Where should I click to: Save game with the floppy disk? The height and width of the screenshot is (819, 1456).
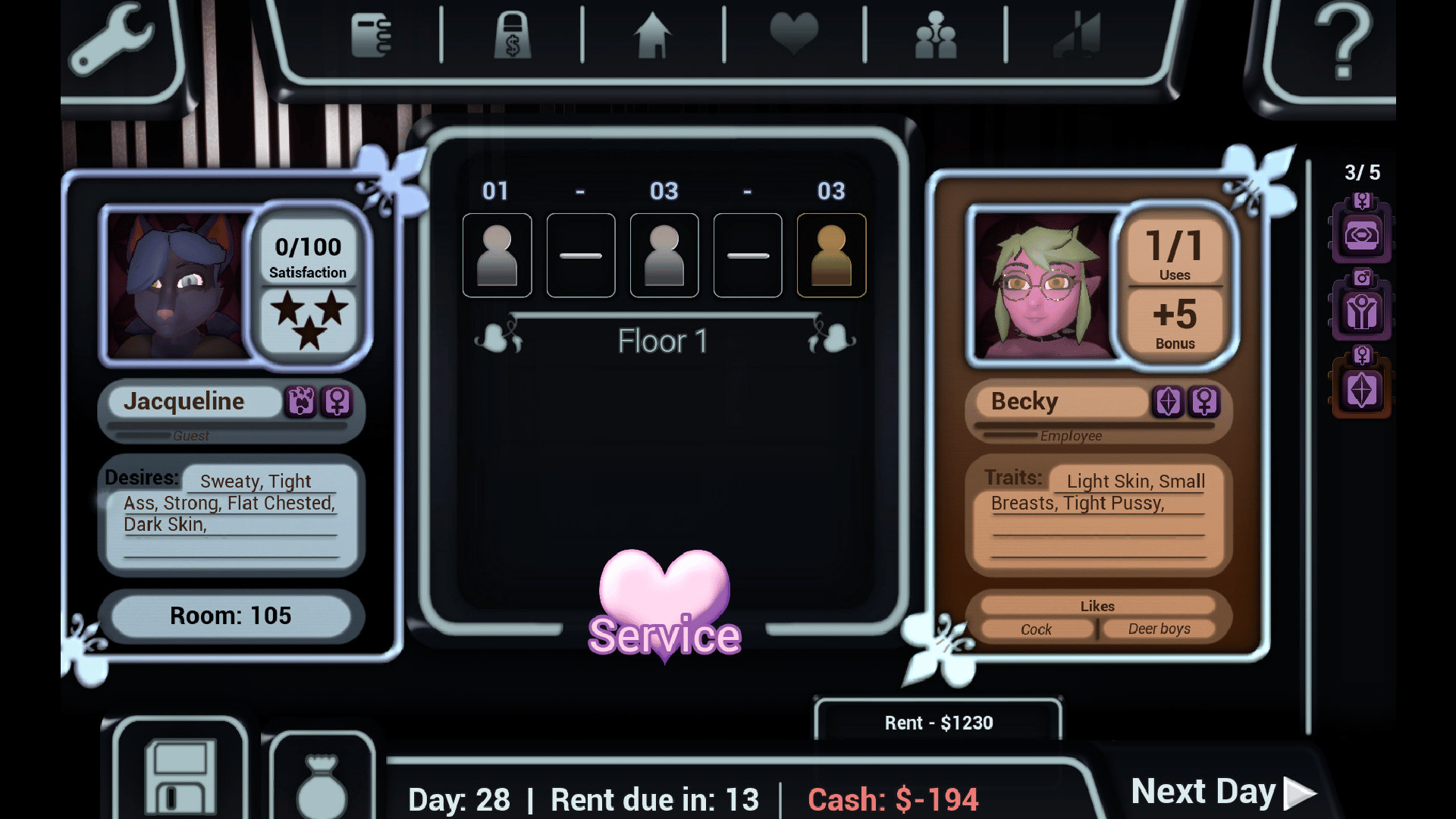click(180, 777)
